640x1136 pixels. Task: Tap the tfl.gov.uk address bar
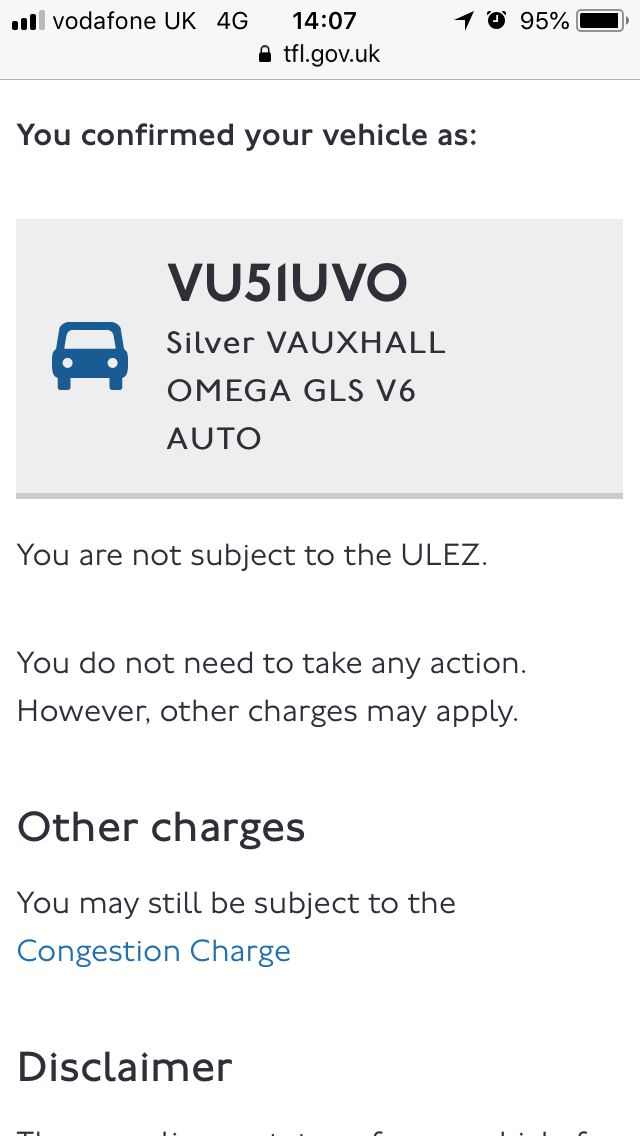coord(319,54)
